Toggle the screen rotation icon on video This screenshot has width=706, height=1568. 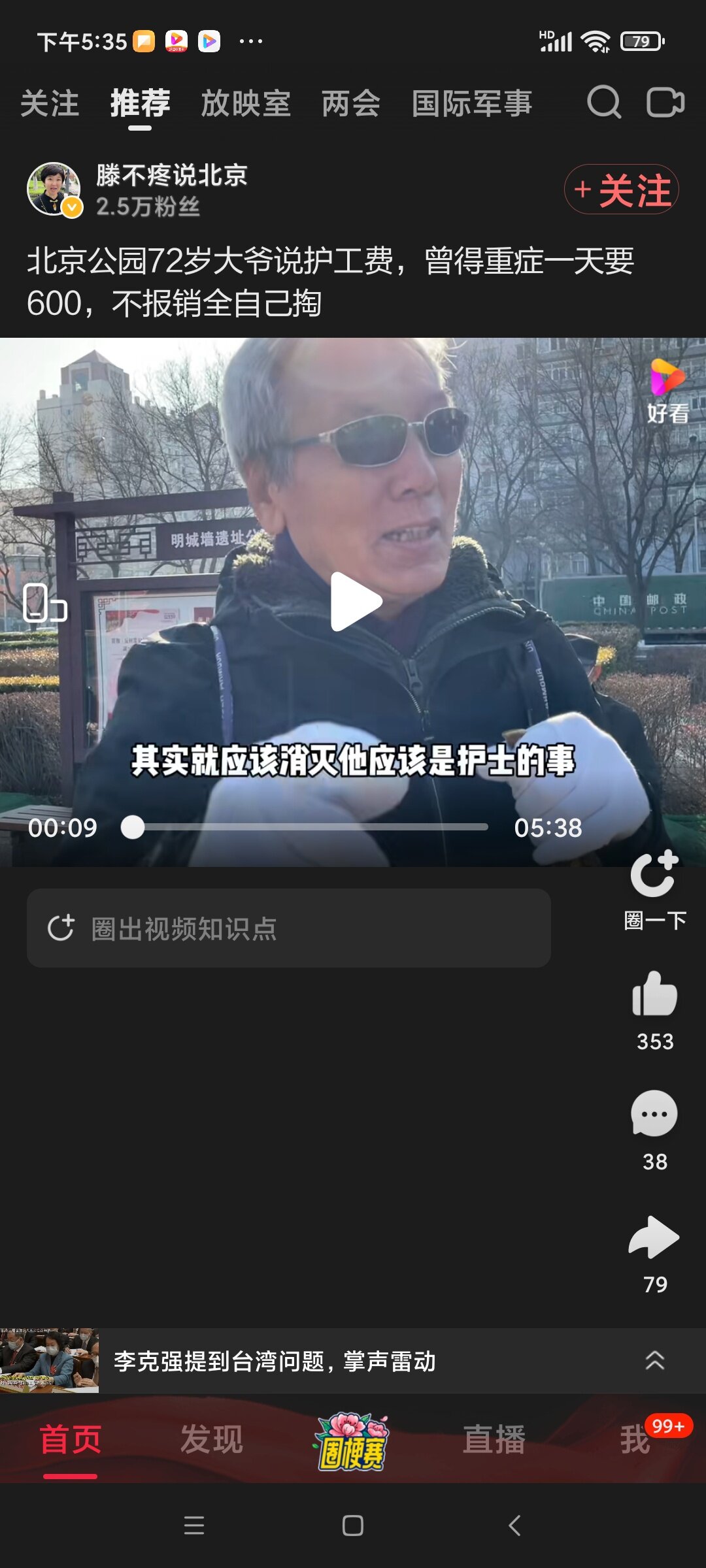point(44,603)
